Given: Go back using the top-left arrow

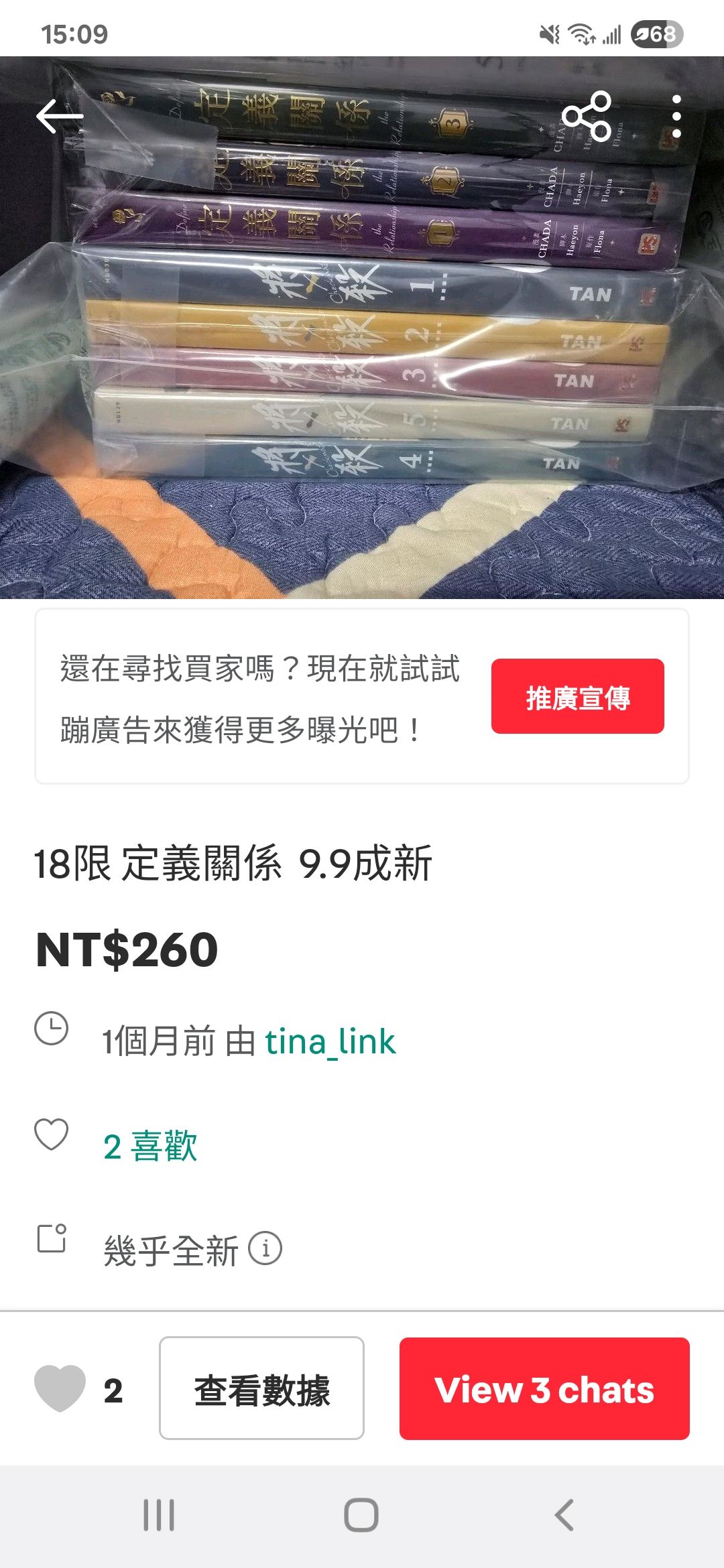Looking at the screenshot, I should [x=59, y=116].
